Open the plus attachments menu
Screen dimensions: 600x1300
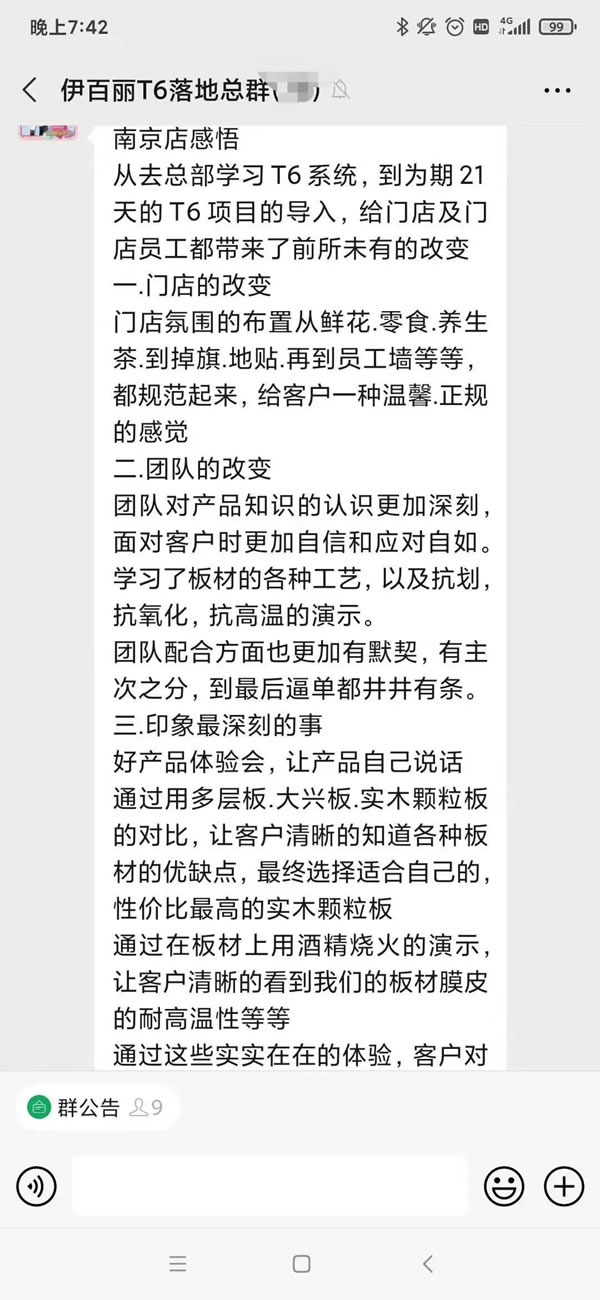point(564,1187)
